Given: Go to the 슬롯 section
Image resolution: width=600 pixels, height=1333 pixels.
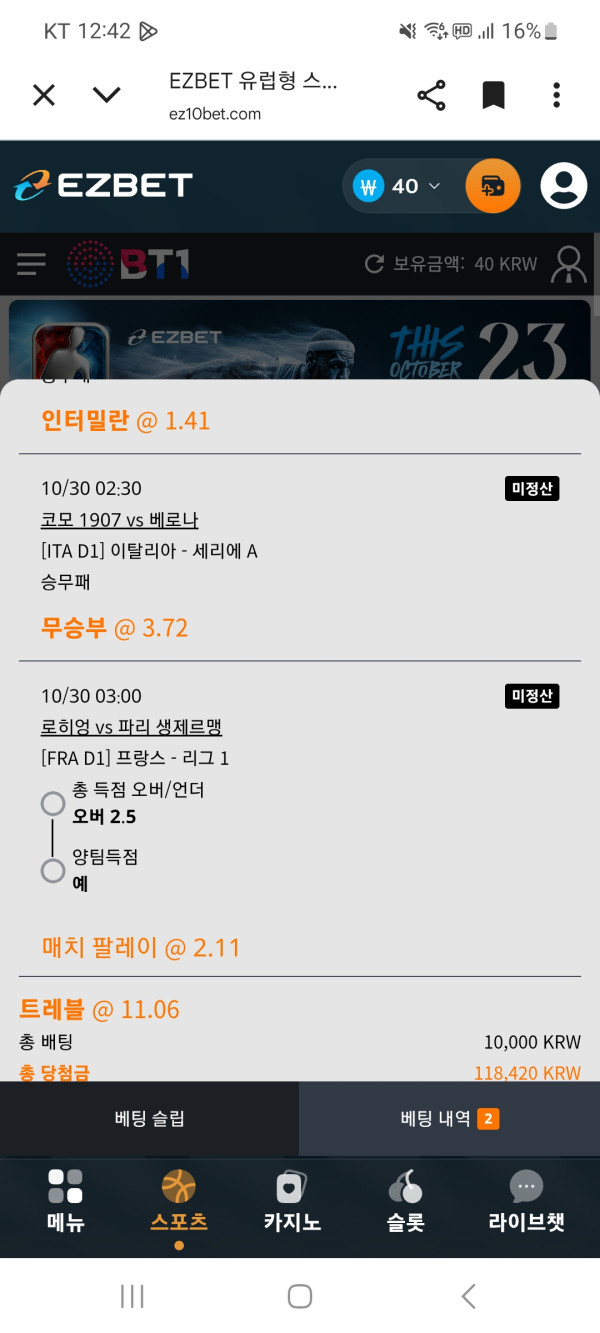Looking at the screenshot, I should click(405, 1202).
